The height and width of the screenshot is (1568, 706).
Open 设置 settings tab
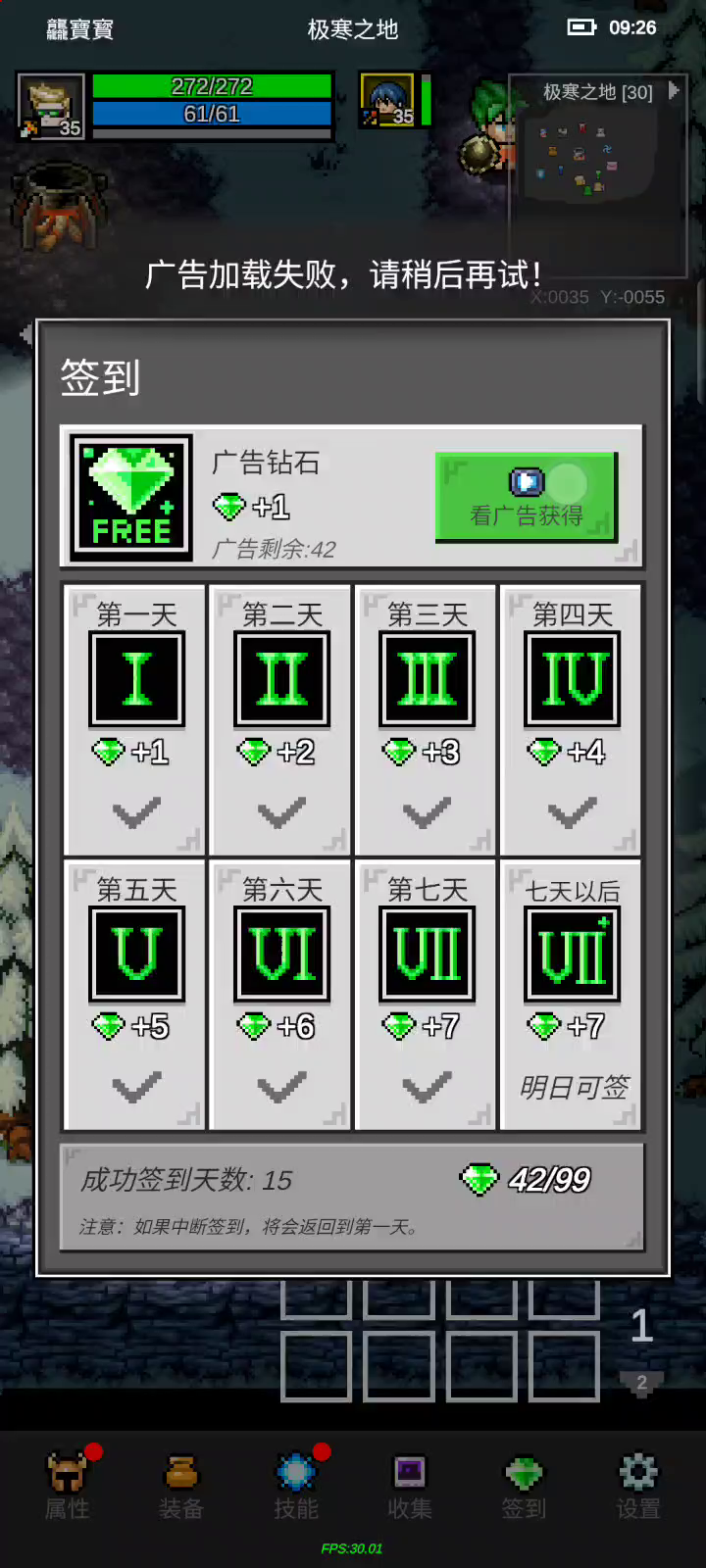point(638,1486)
